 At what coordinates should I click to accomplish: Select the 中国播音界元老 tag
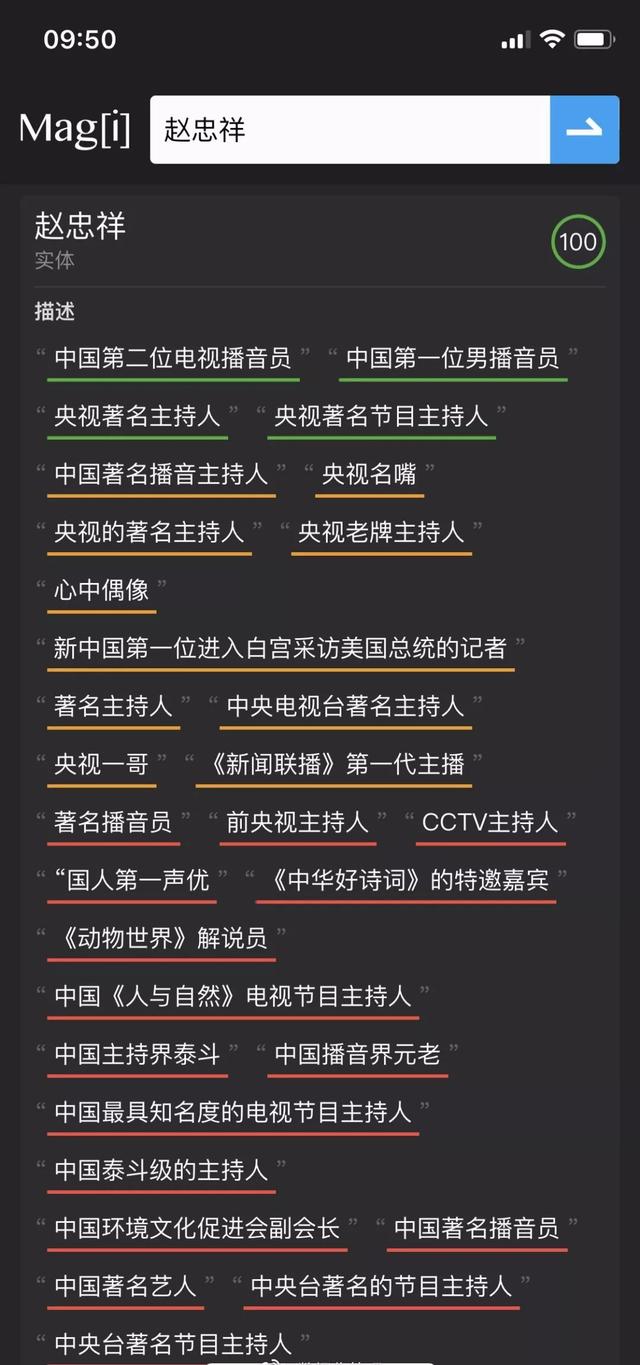357,1054
